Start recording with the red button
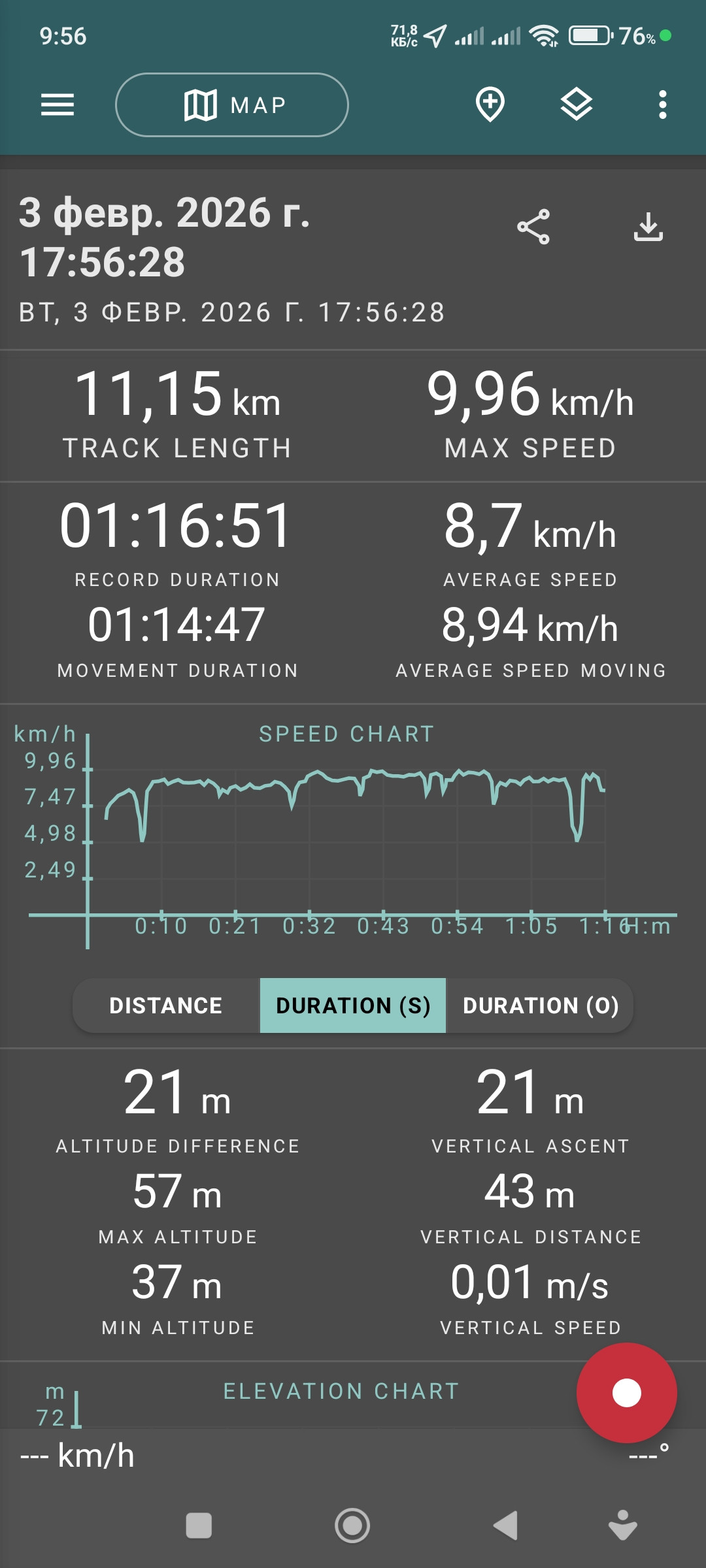 point(626,1393)
